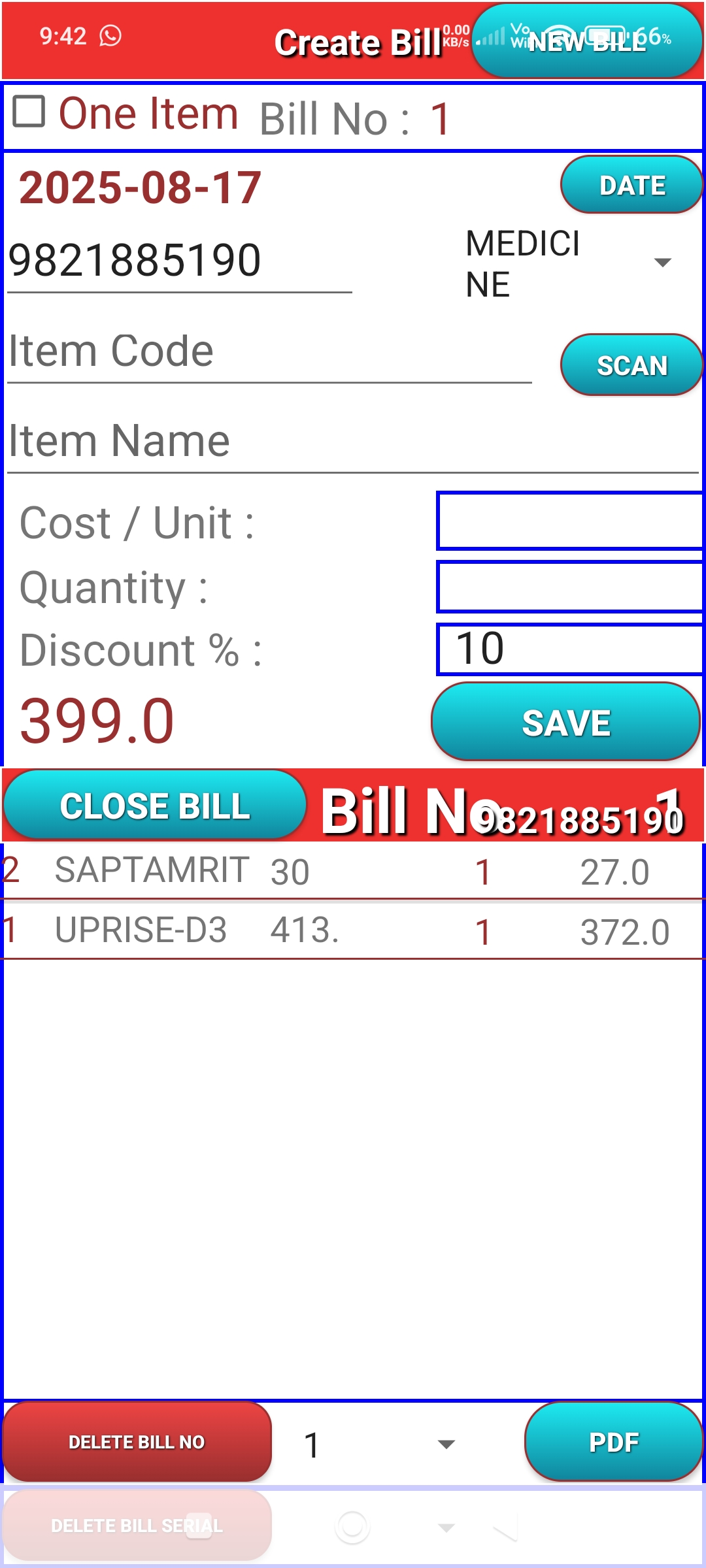Generate the bill PDF

click(613, 1442)
